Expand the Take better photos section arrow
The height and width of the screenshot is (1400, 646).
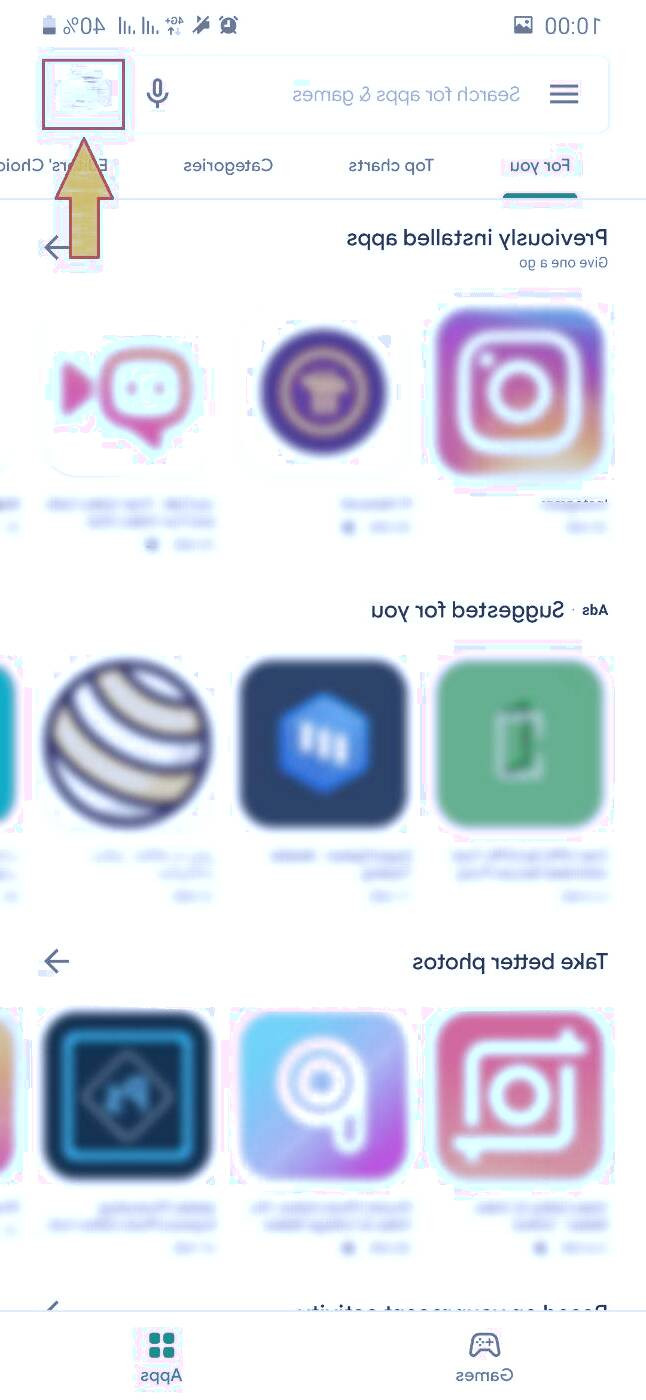pos(57,962)
